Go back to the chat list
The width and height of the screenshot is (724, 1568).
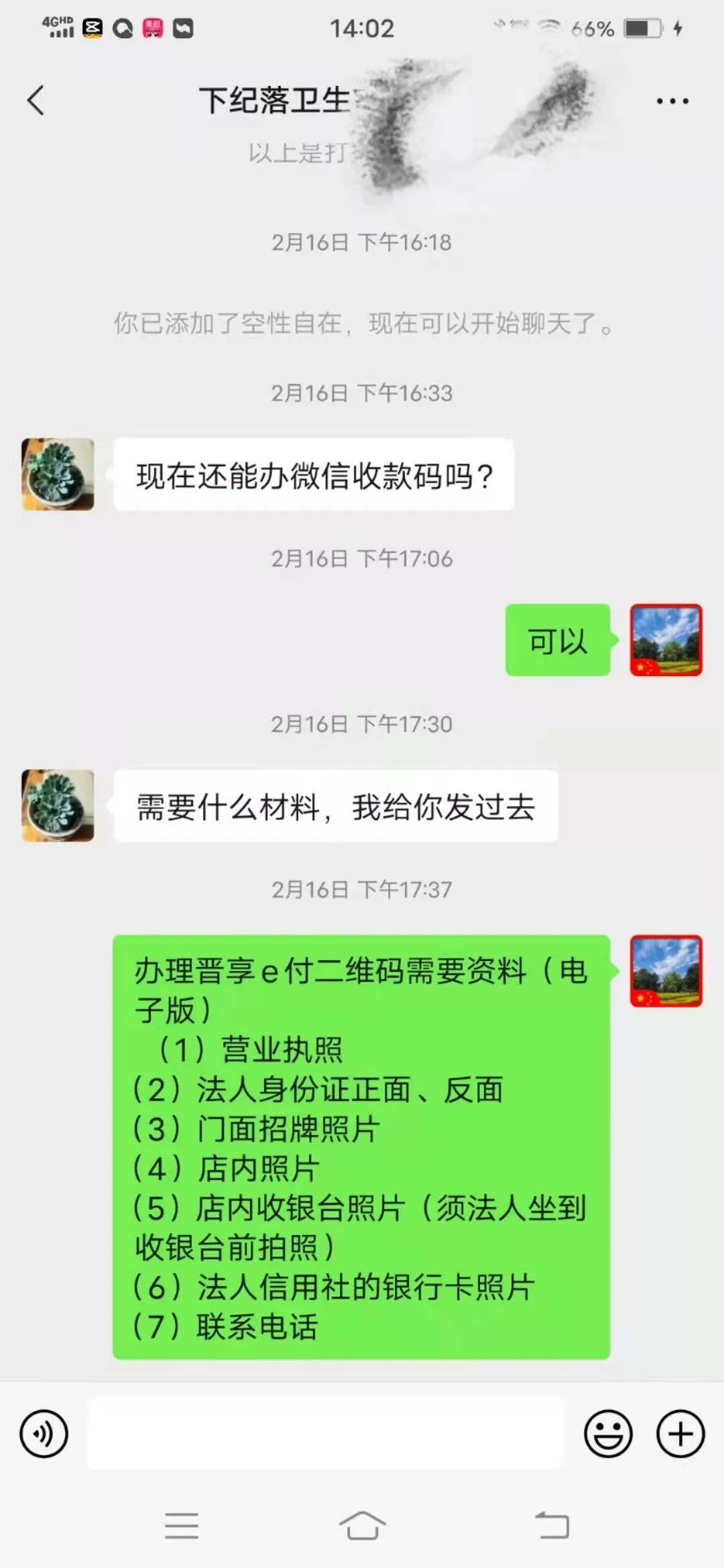[36, 101]
